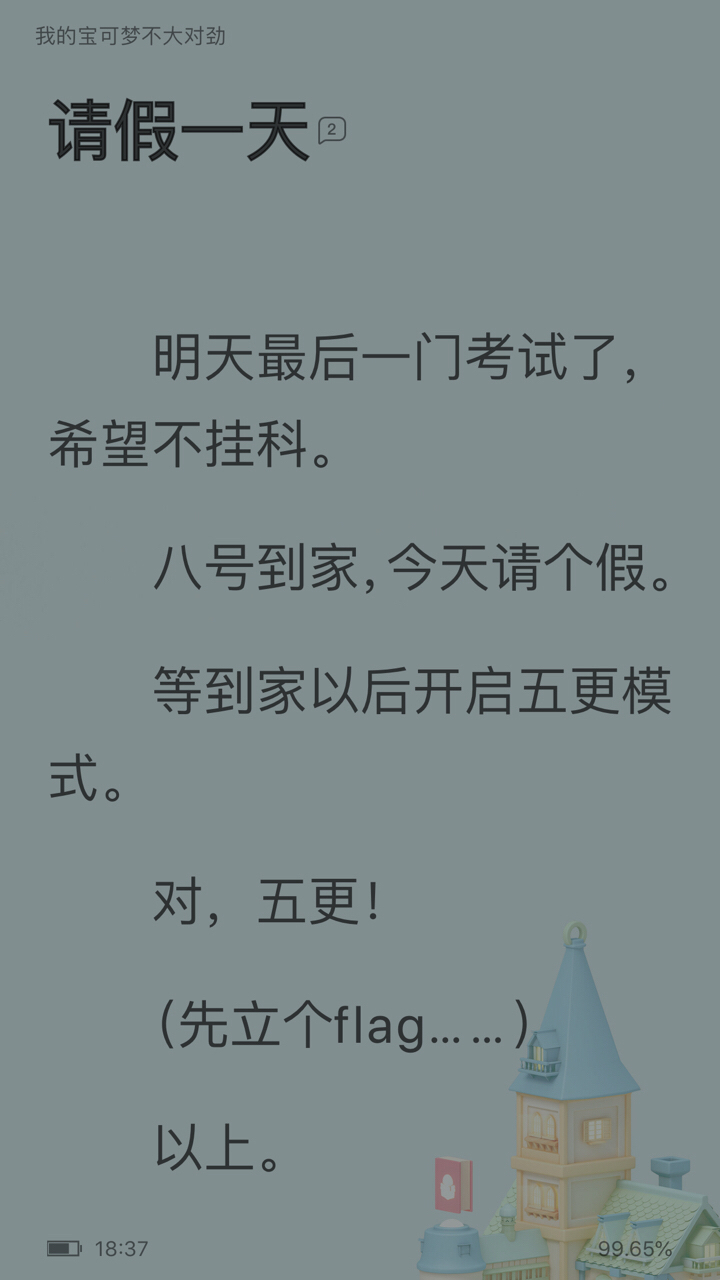Open the comment bubble beside the chapter title
720x1280 pixels.
(331, 130)
